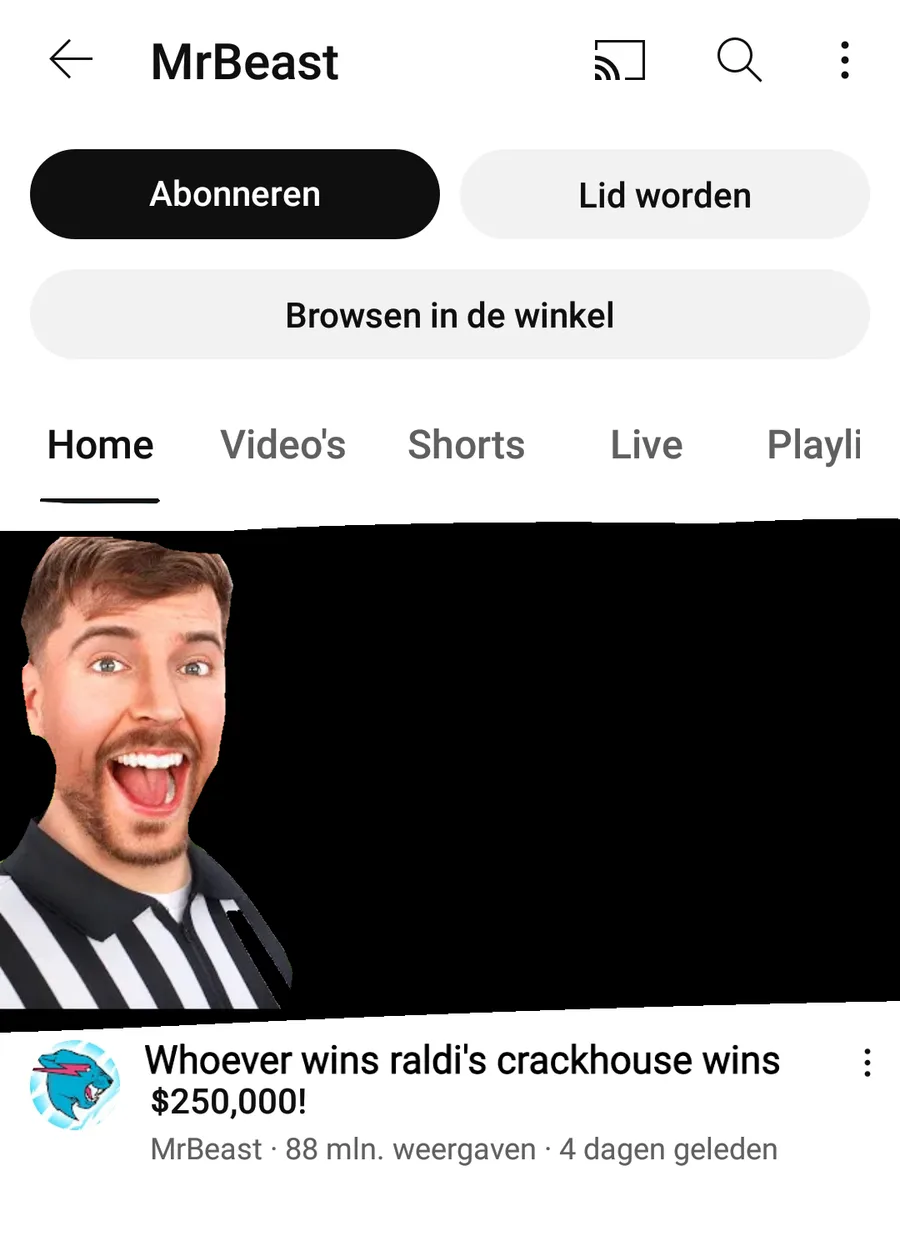The width and height of the screenshot is (900, 1251).
Task: Go back using the arrow icon
Action: coord(71,61)
